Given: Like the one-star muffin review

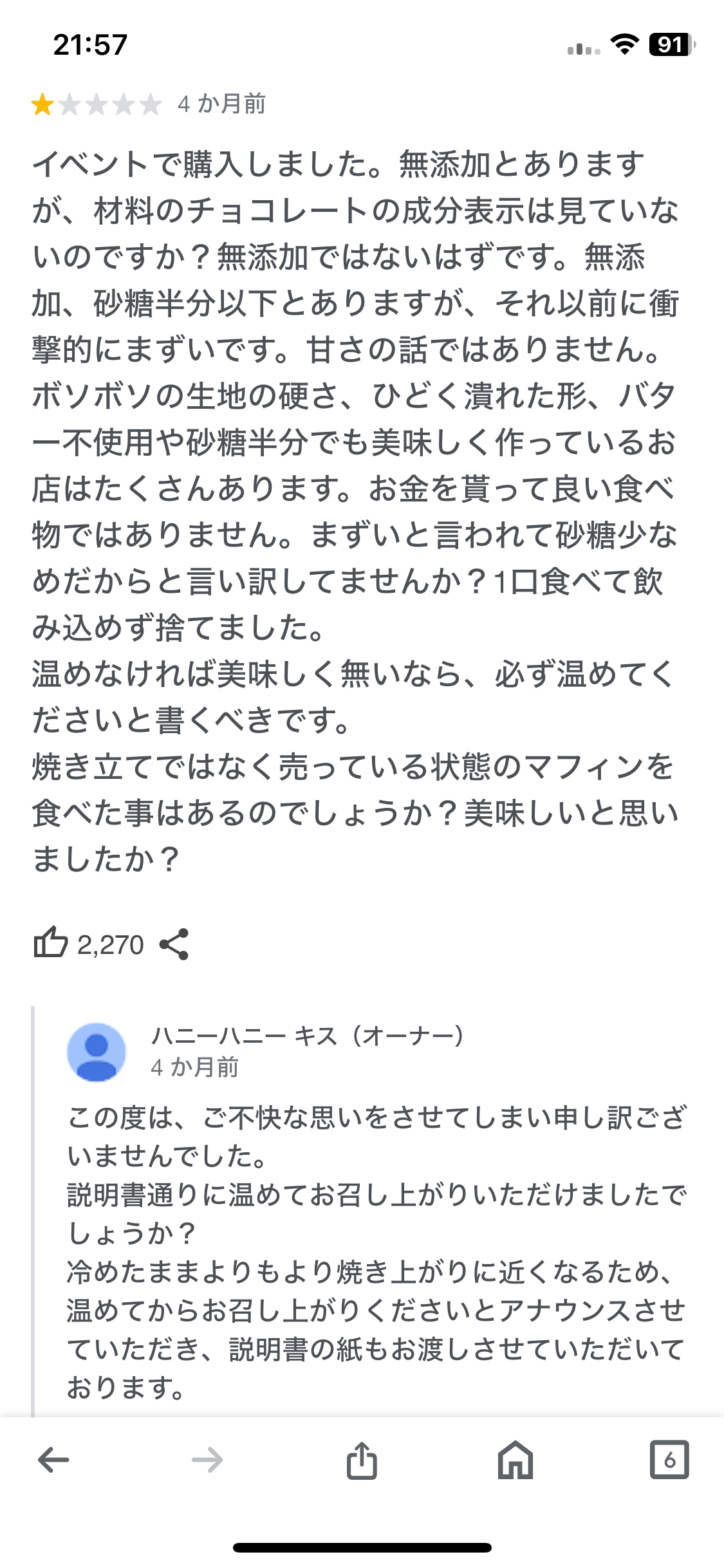Looking at the screenshot, I should [51, 944].
